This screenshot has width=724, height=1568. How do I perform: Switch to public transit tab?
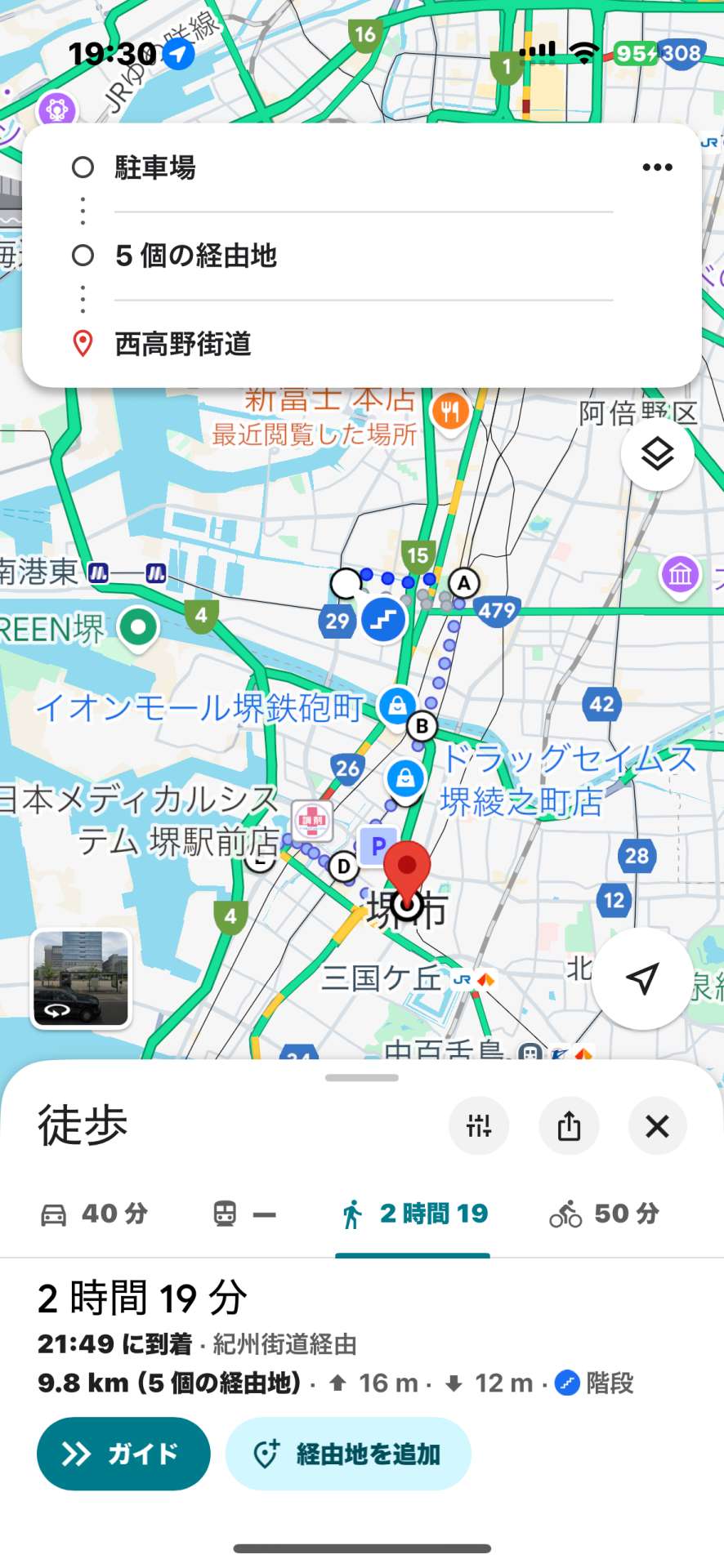point(244,1214)
